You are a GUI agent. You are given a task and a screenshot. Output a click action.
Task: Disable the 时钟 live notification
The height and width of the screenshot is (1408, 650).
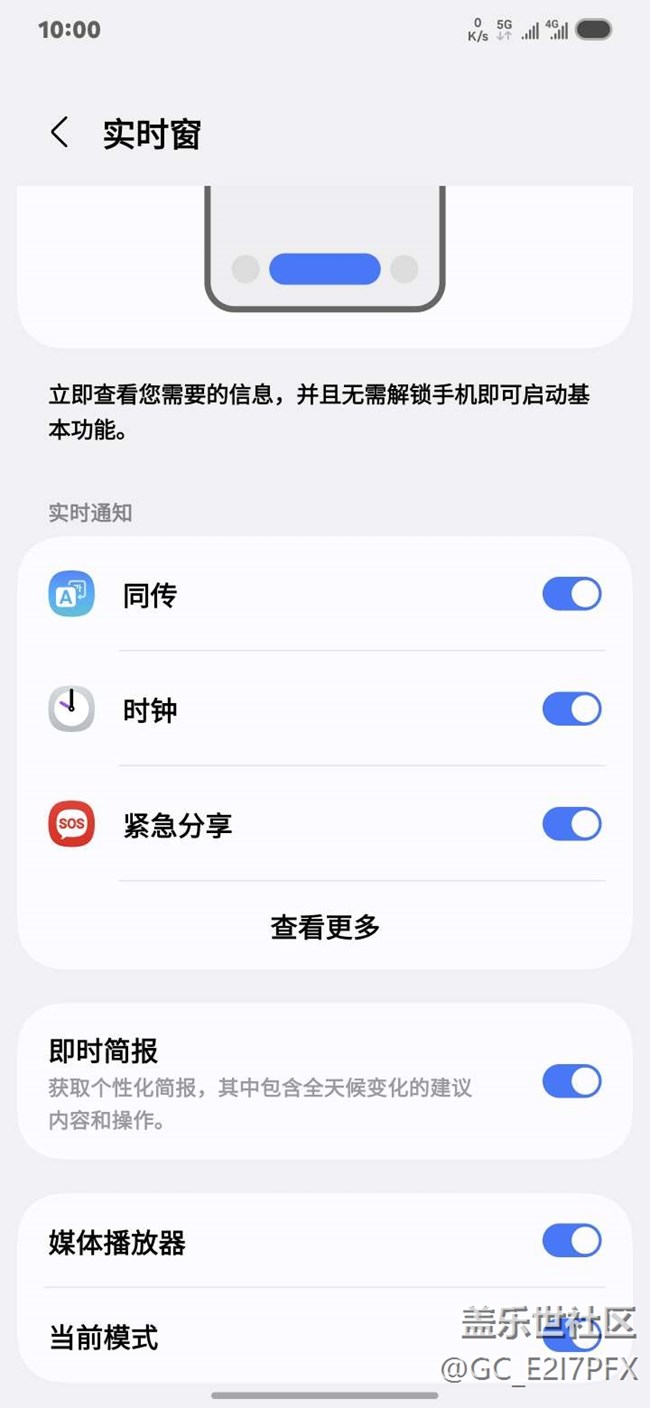[571, 710]
